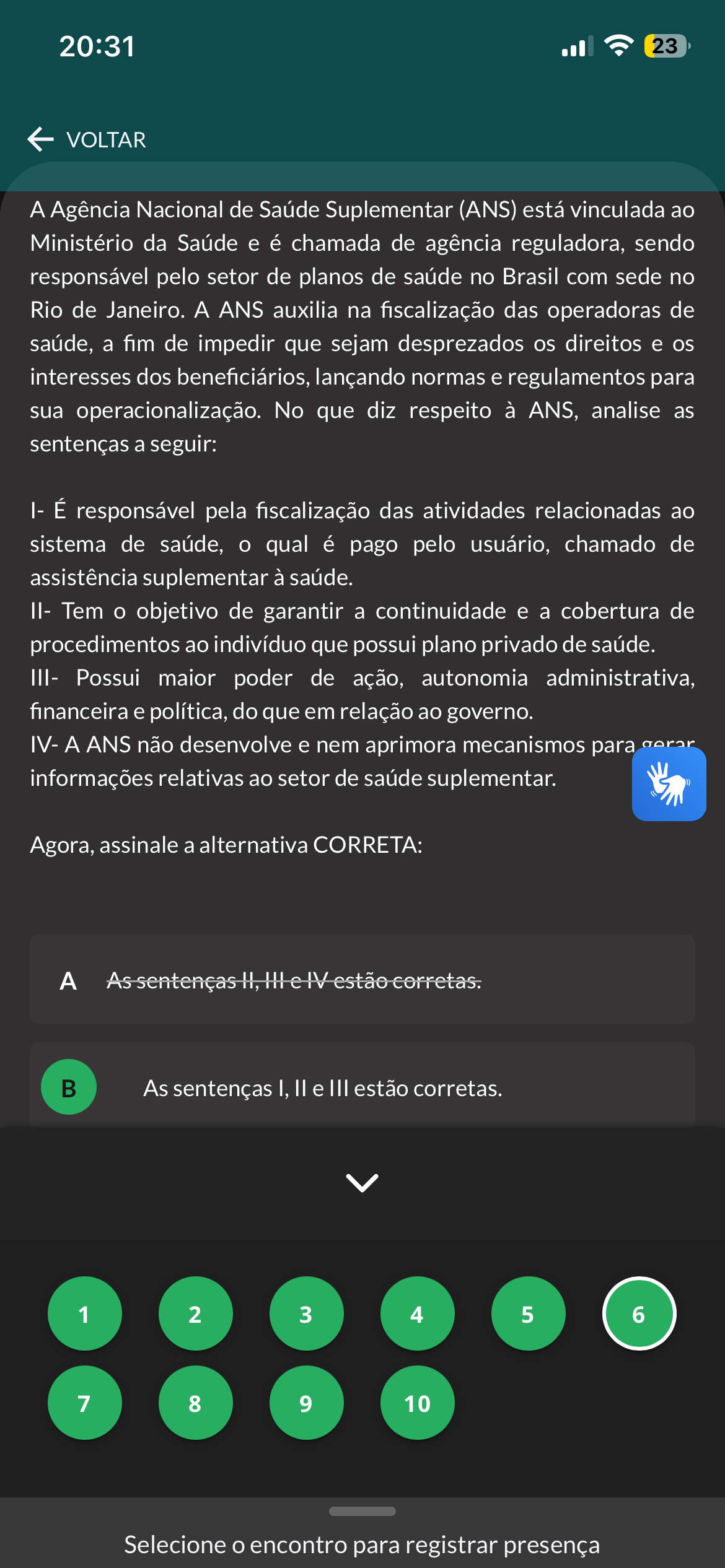Navigate to question 5
The image size is (725, 1568).
point(528,1313)
